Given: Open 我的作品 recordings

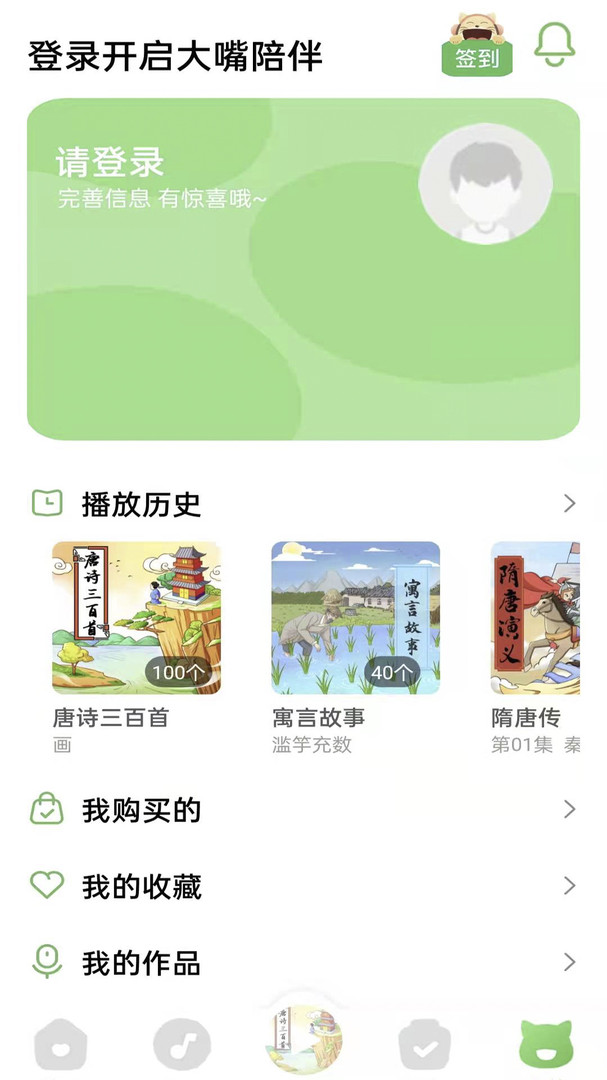Looking at the screenshot, I should [x=303, y=963].
